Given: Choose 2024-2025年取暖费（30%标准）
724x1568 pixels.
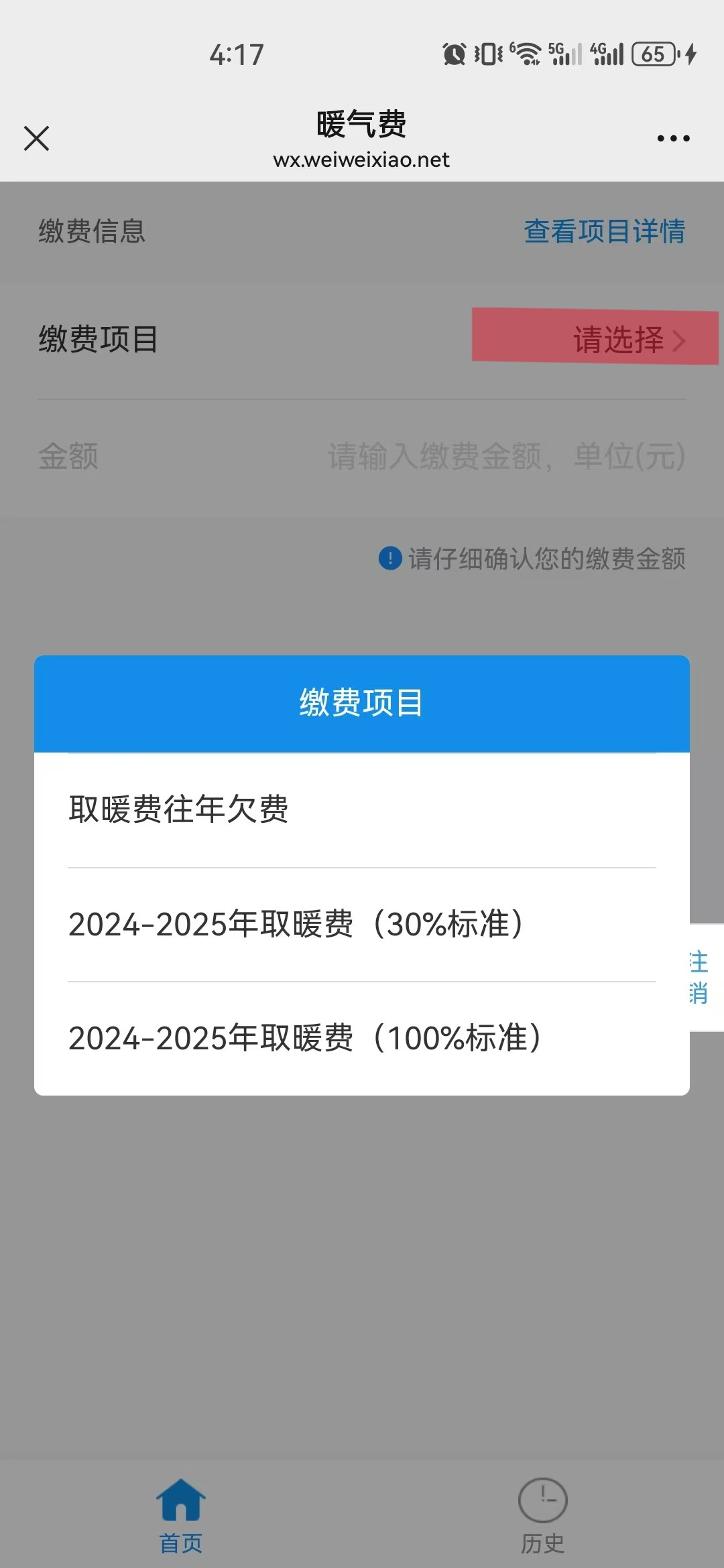Looking at the screenshot, I should [361, 925].
